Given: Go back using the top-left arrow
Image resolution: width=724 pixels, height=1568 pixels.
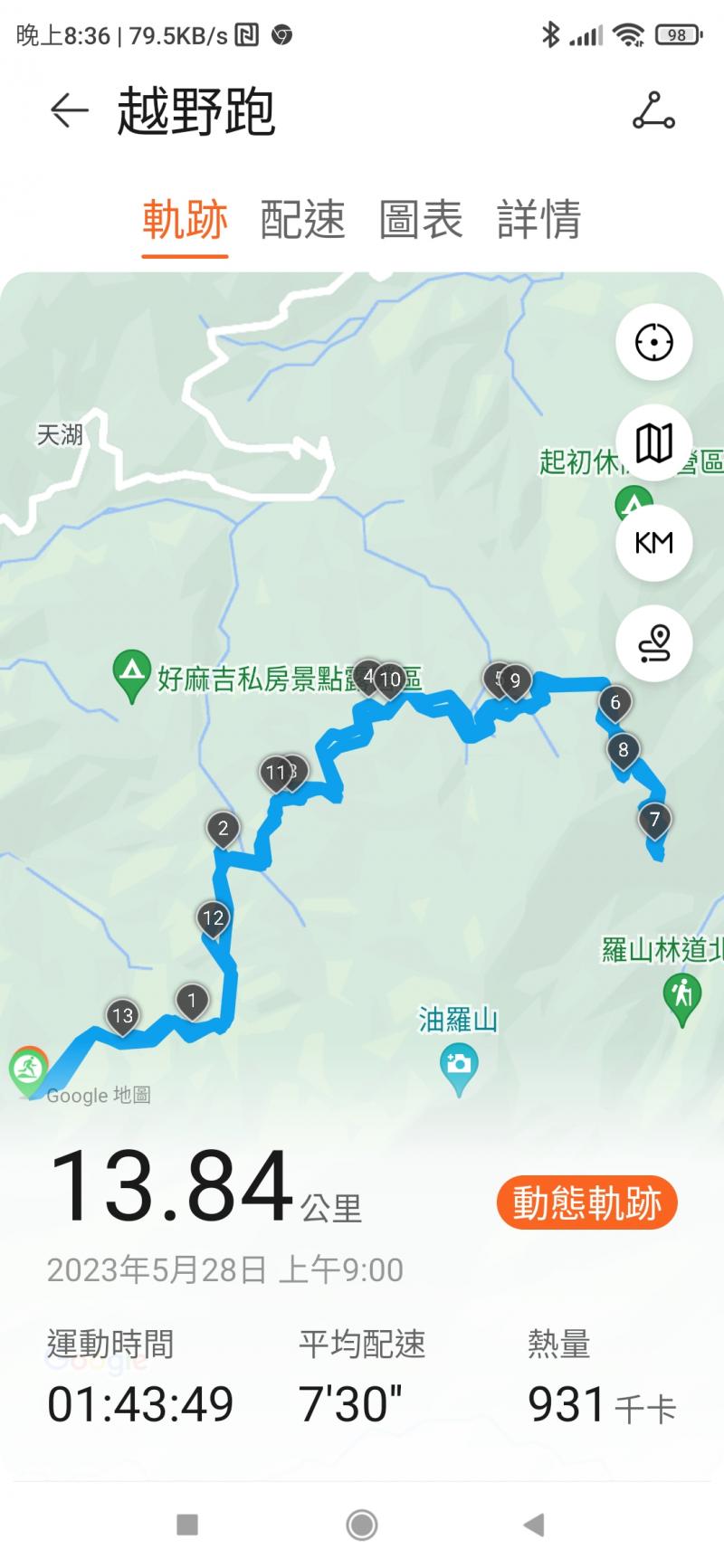Looking at the screenshot, I should click(x=69, y=111).
